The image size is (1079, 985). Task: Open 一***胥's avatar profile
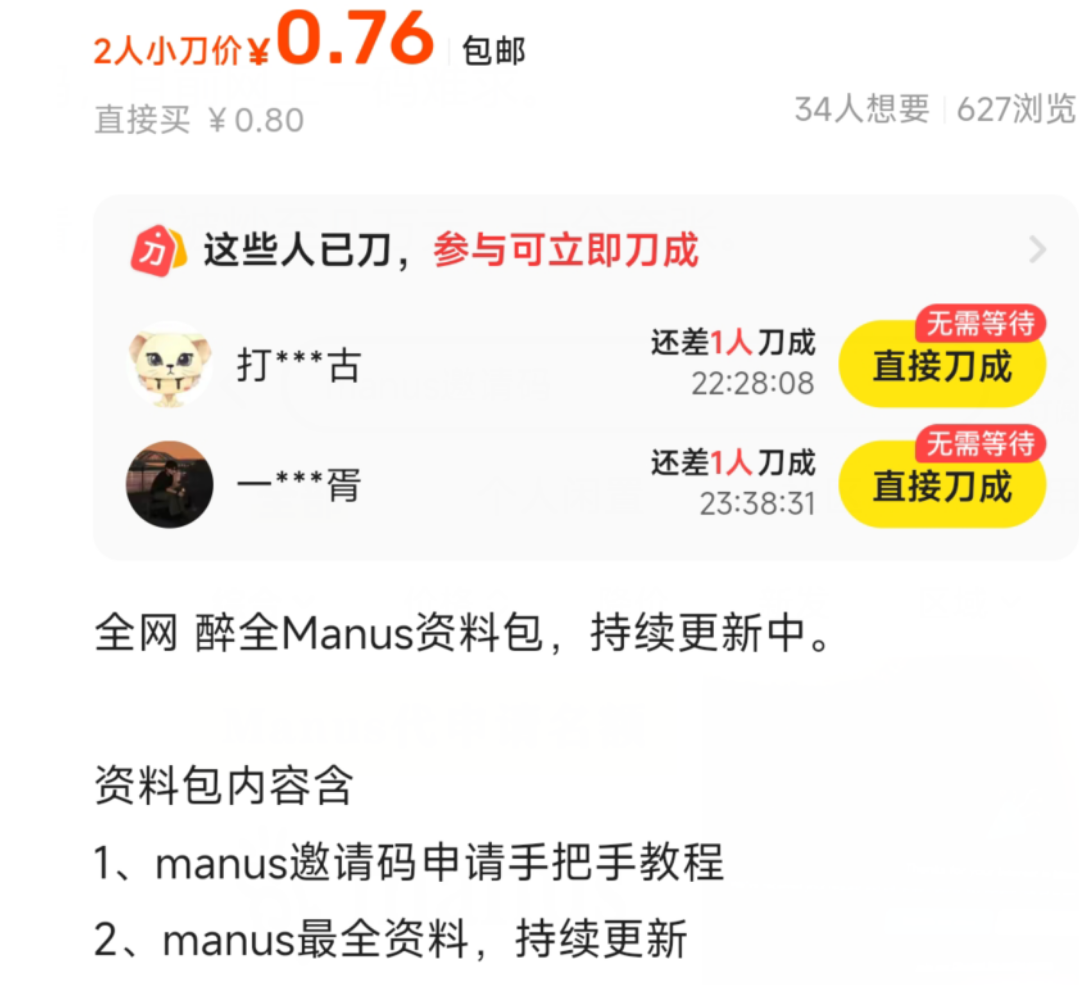point(170,485)
